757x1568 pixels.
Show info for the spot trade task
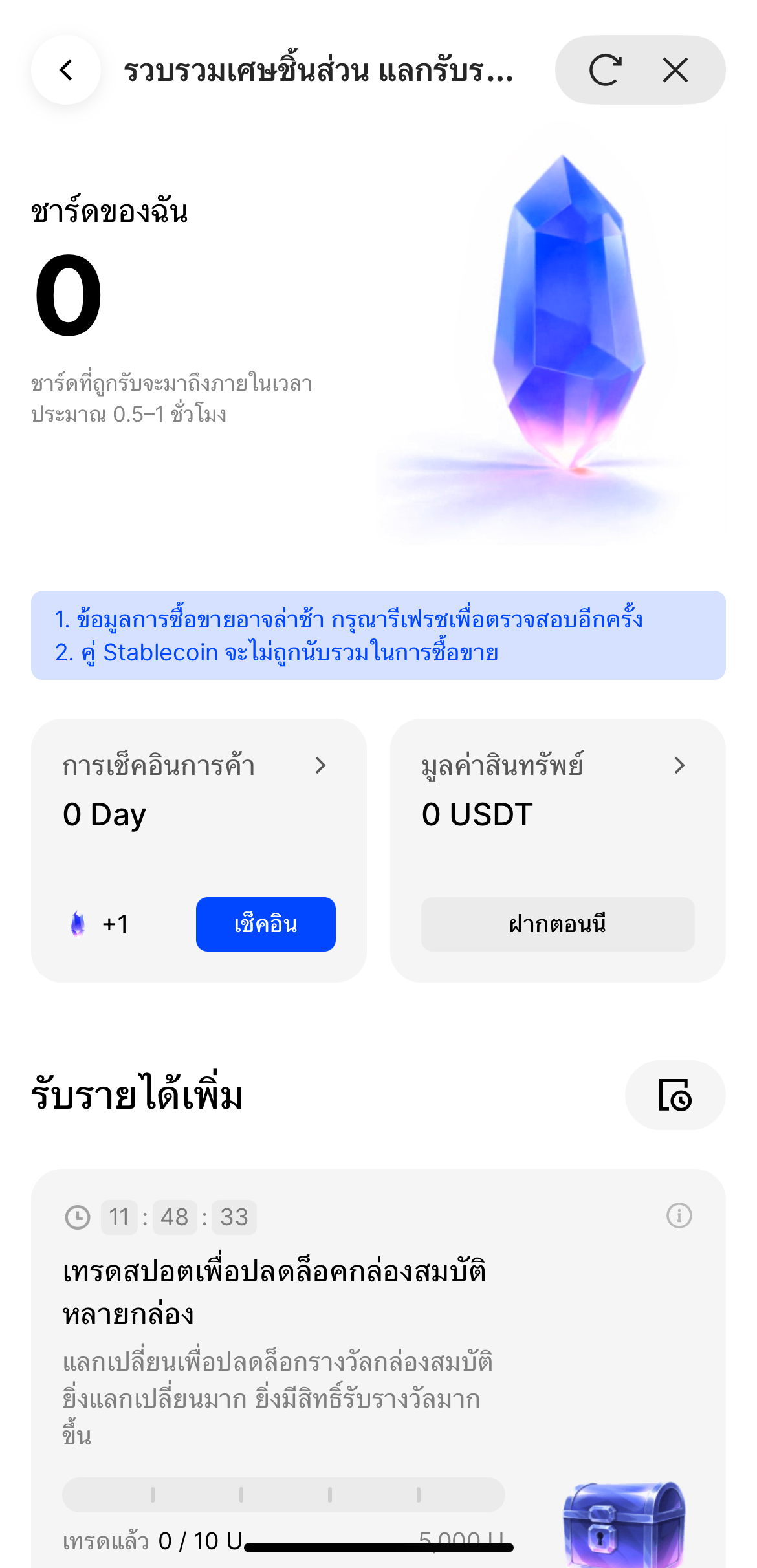(679, 1215)
